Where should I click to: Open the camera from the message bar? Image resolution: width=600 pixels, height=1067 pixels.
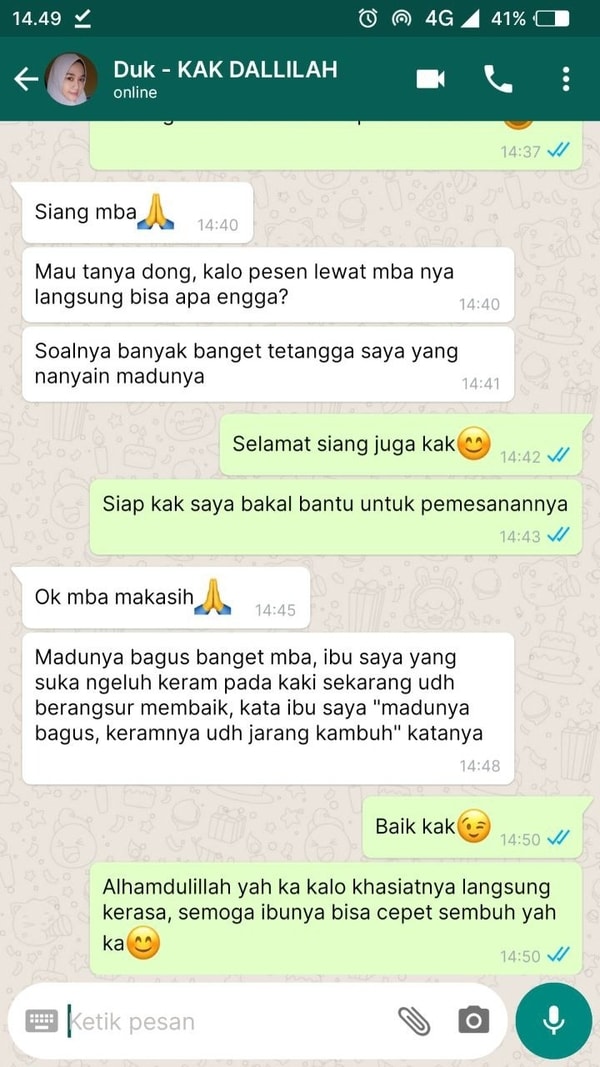(x=473, y=1021)
